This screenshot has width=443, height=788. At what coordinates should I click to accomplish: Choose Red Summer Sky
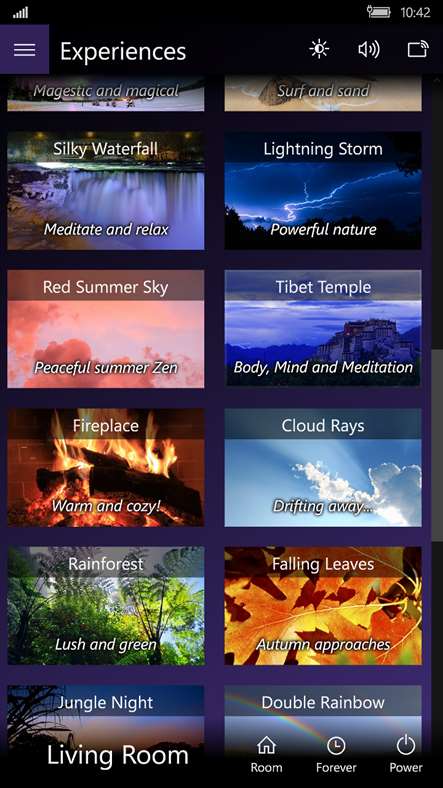[x=106, y=329]
